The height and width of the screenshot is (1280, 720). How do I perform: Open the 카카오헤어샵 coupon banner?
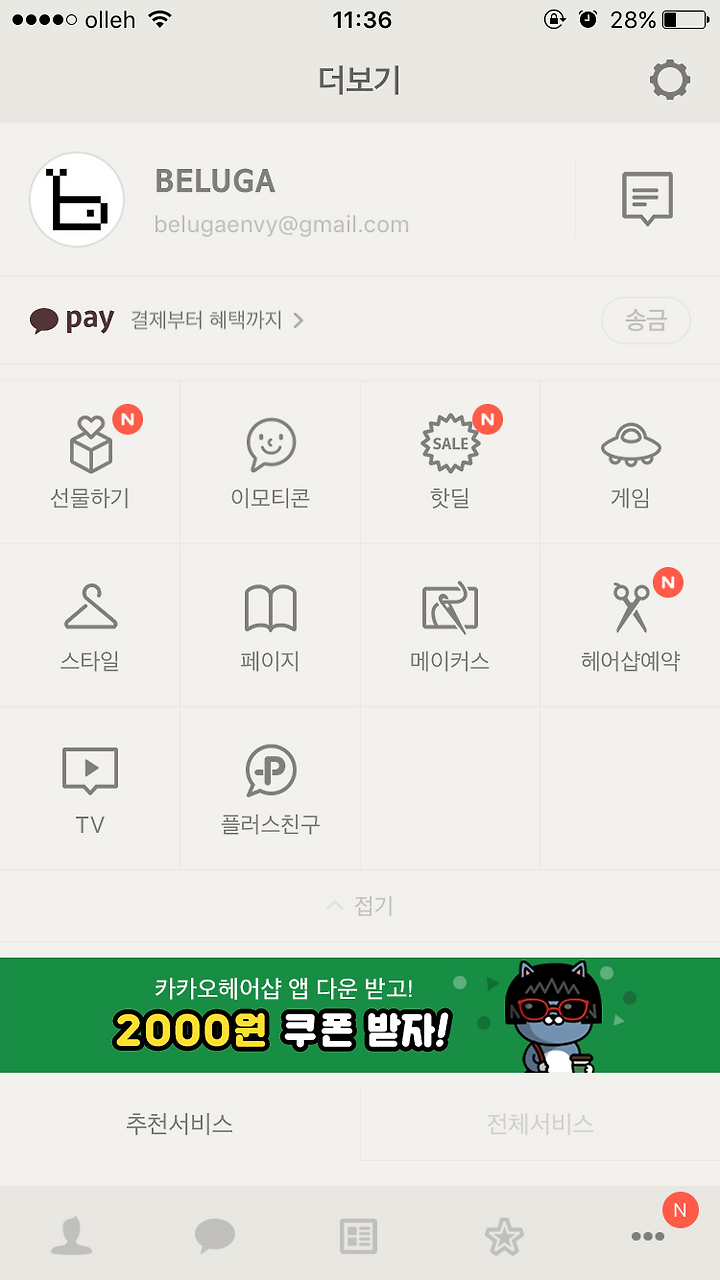[360, 1015]
